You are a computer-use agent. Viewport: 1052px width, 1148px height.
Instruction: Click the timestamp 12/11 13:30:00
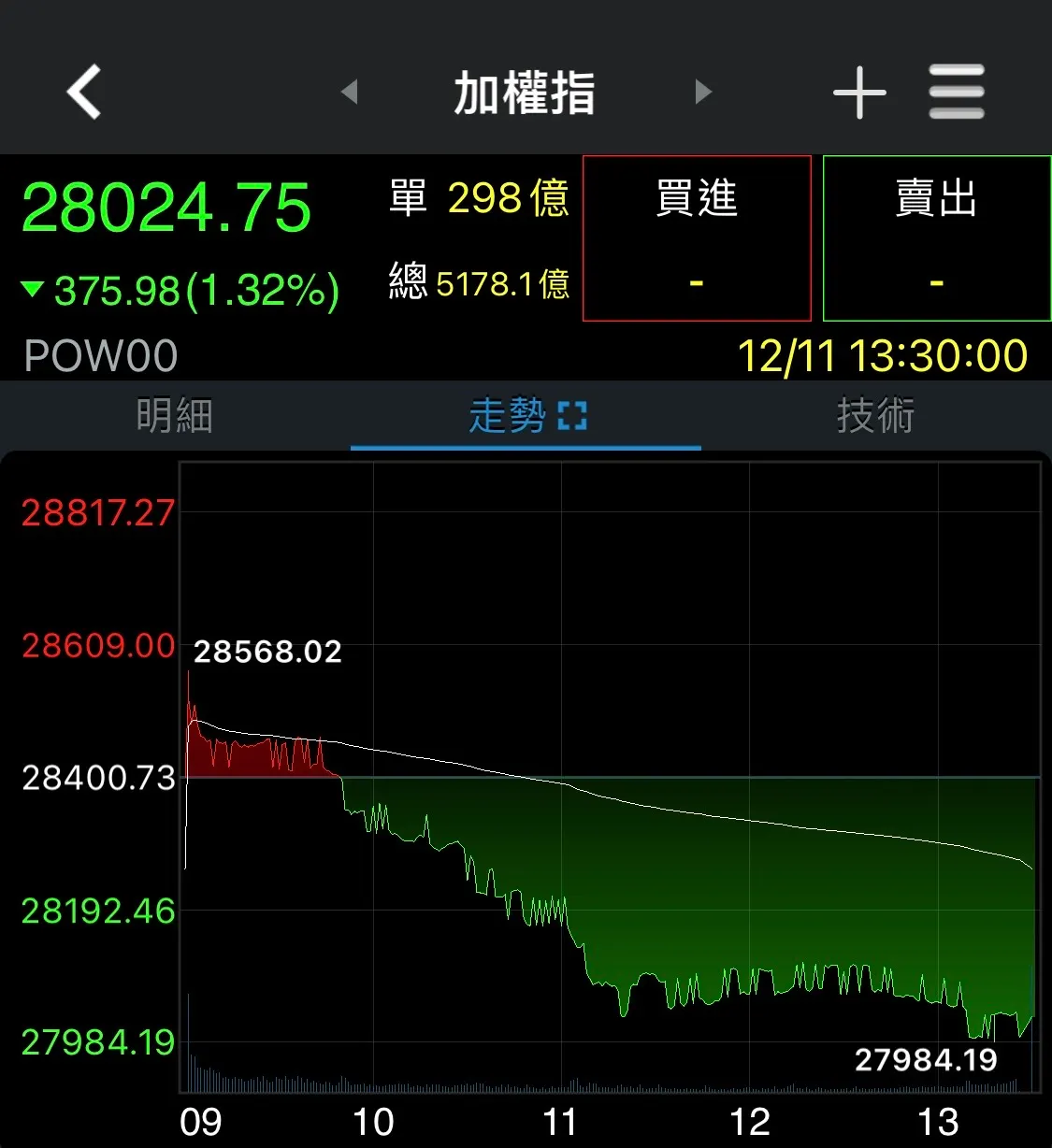point(883,354)
